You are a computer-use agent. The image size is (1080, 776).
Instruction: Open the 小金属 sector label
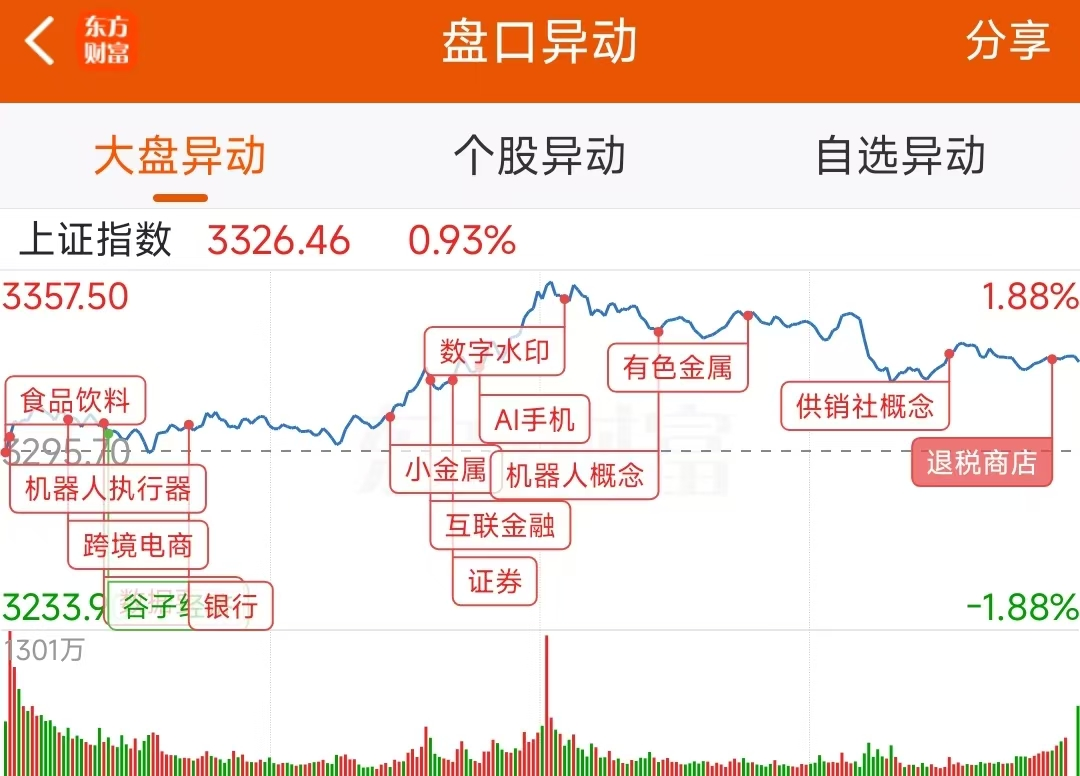coord(446,470)
